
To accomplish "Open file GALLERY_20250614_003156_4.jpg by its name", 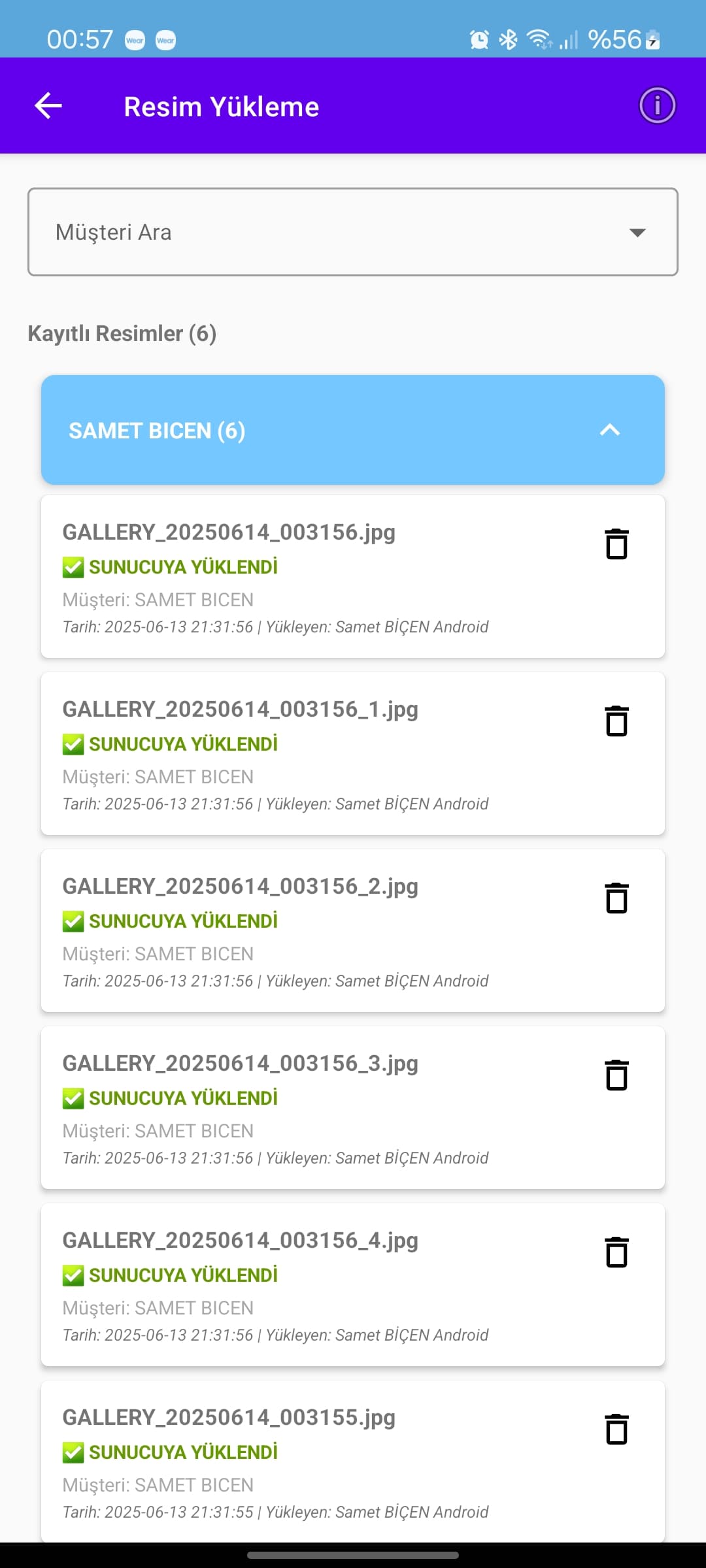I will click(240, 1239).
